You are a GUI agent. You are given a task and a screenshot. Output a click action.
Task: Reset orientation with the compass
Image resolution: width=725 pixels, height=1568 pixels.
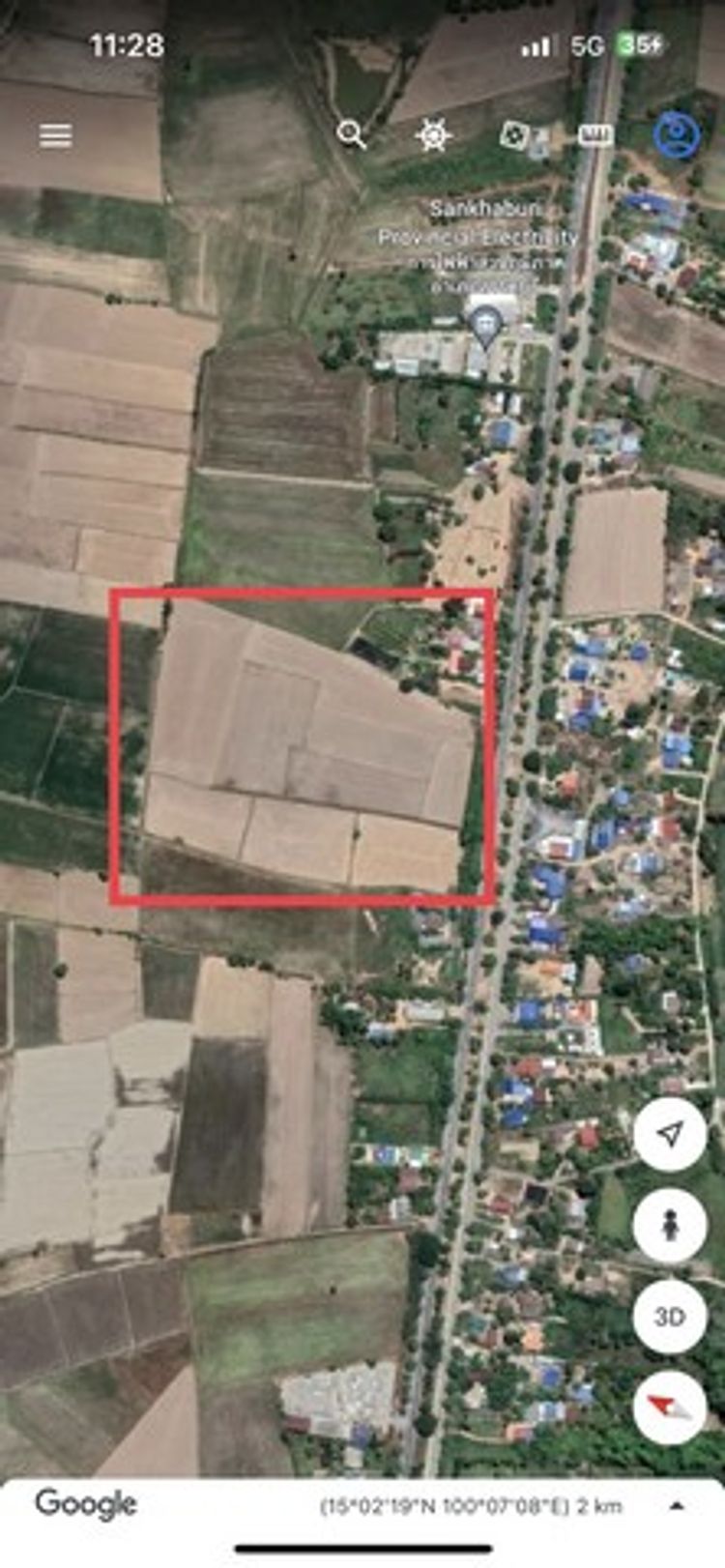click(669, 1408)
